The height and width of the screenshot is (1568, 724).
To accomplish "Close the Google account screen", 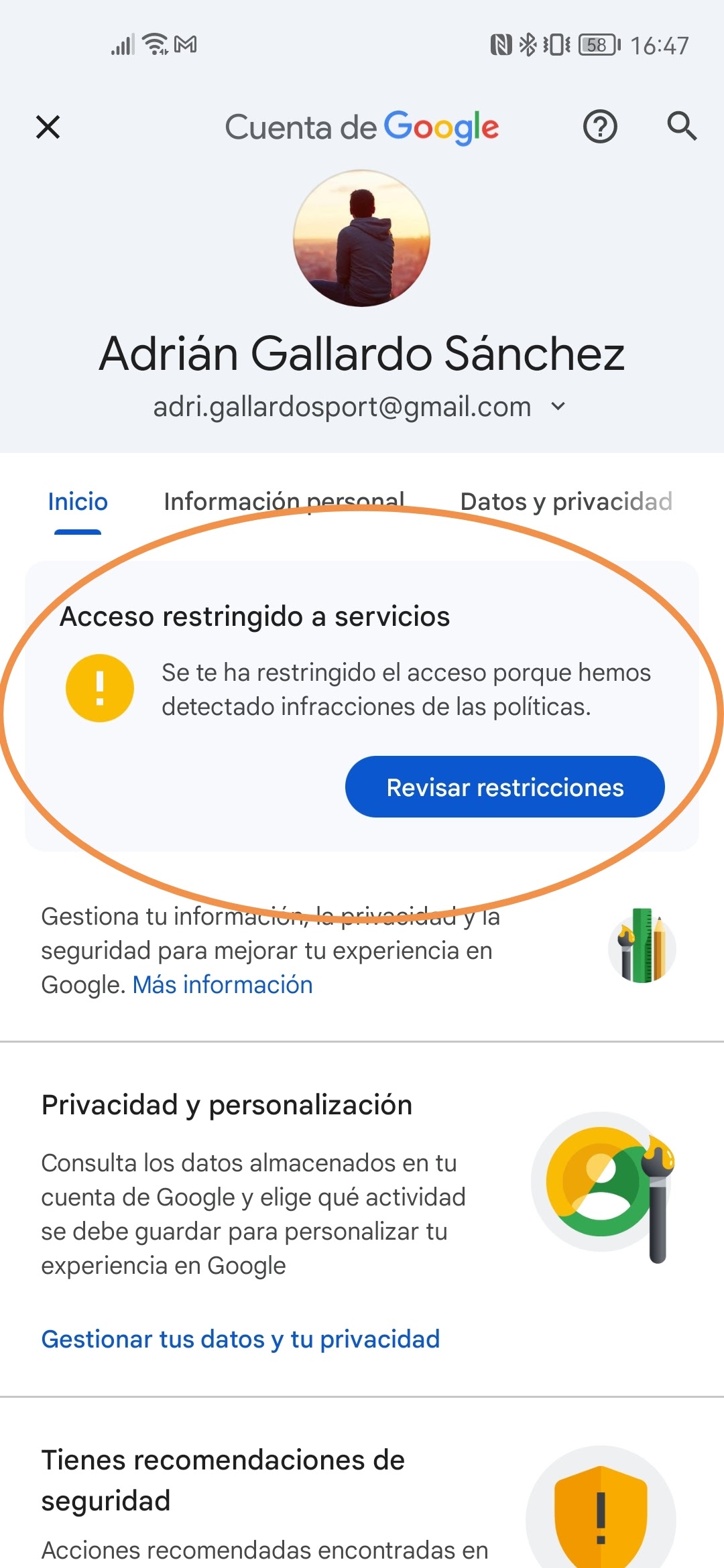I will coord(48,127).
